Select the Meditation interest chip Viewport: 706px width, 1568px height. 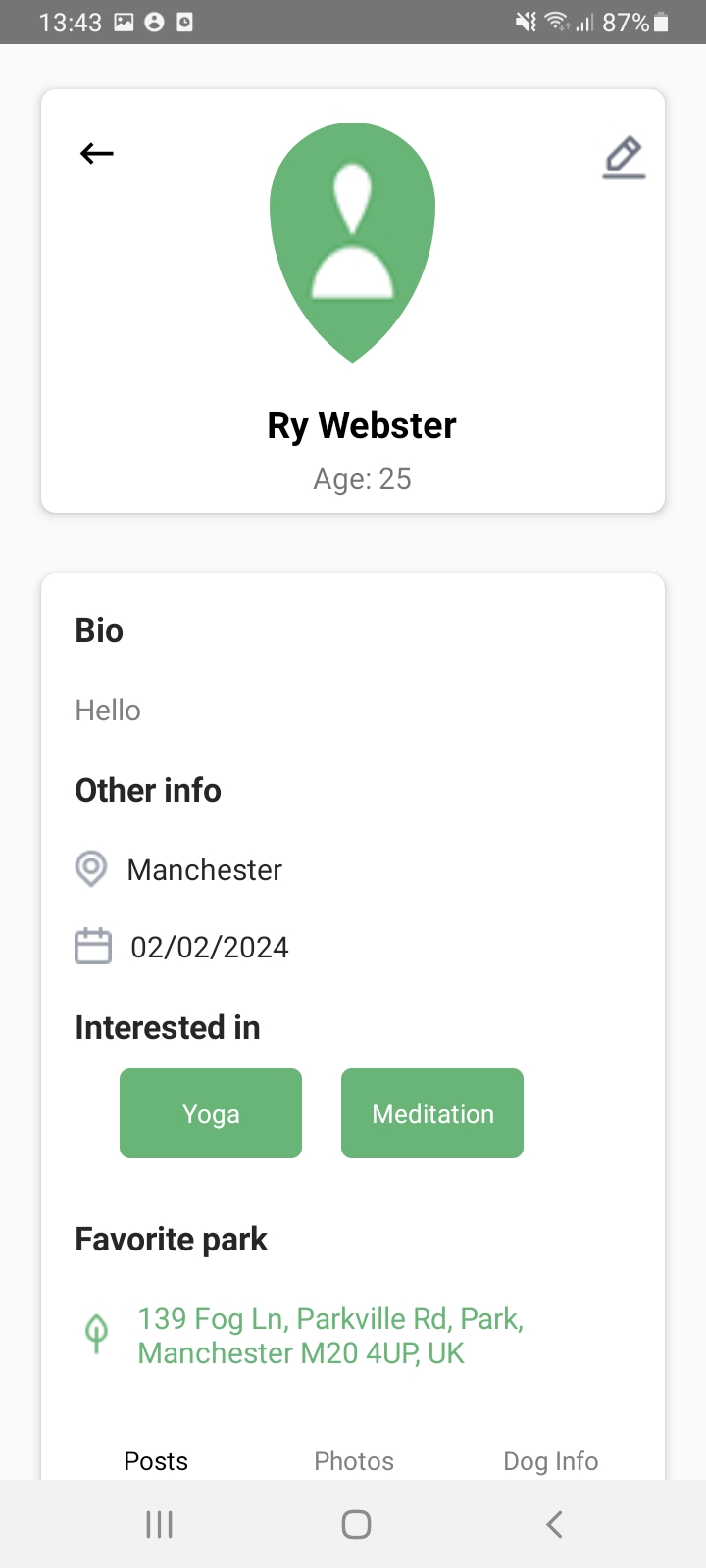coord(432,1113)
